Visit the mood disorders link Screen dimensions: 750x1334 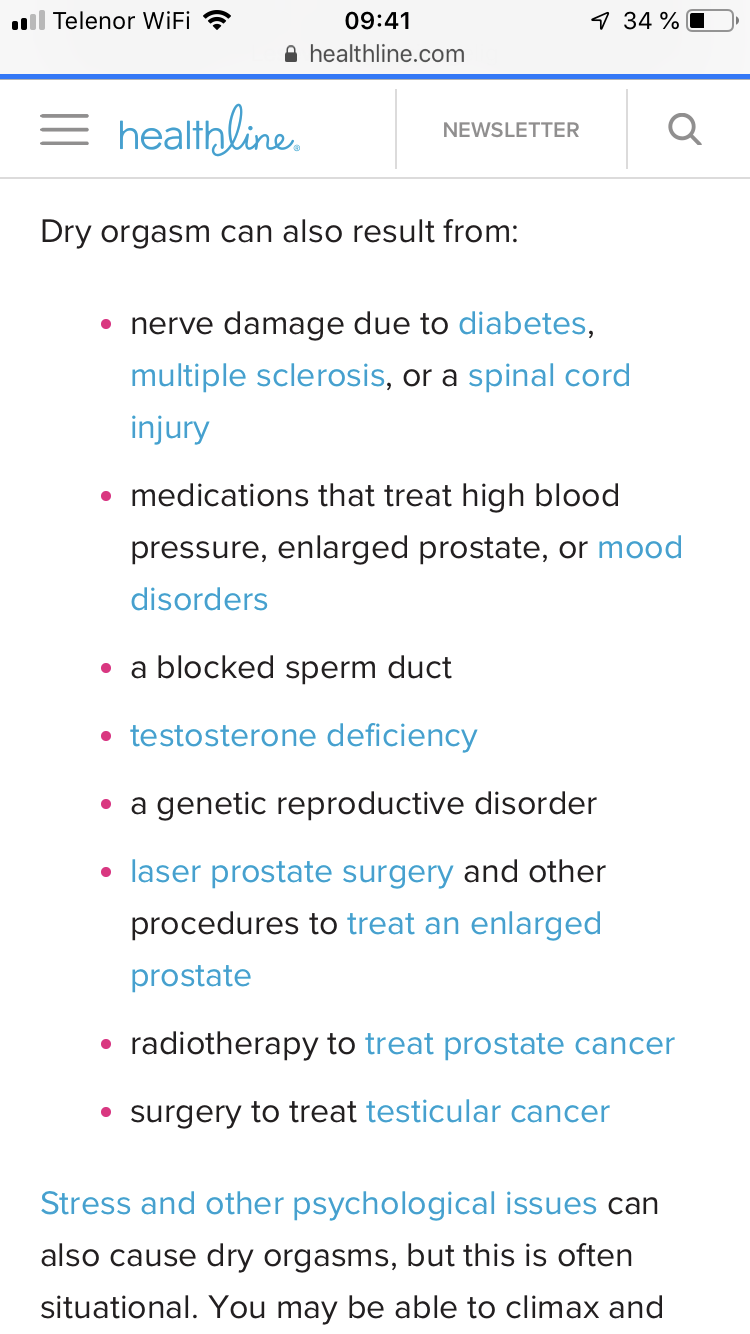click(639, 548)
